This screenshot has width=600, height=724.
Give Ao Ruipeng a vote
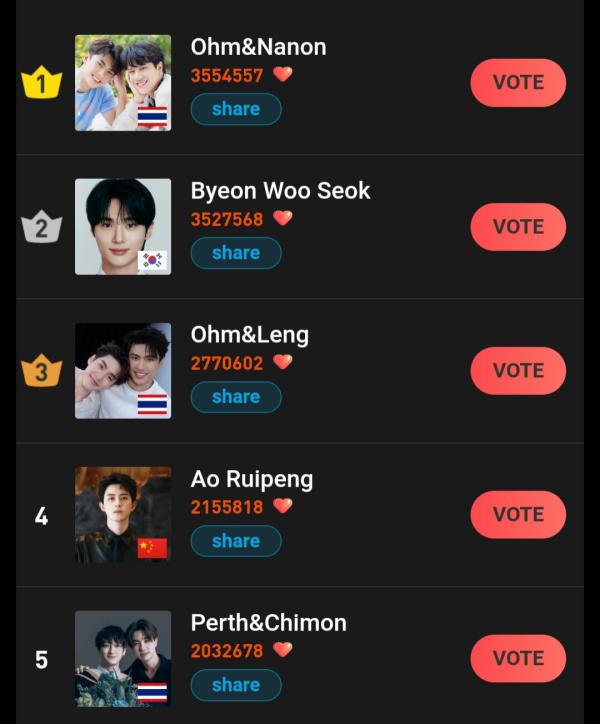[x=518, y=515]
